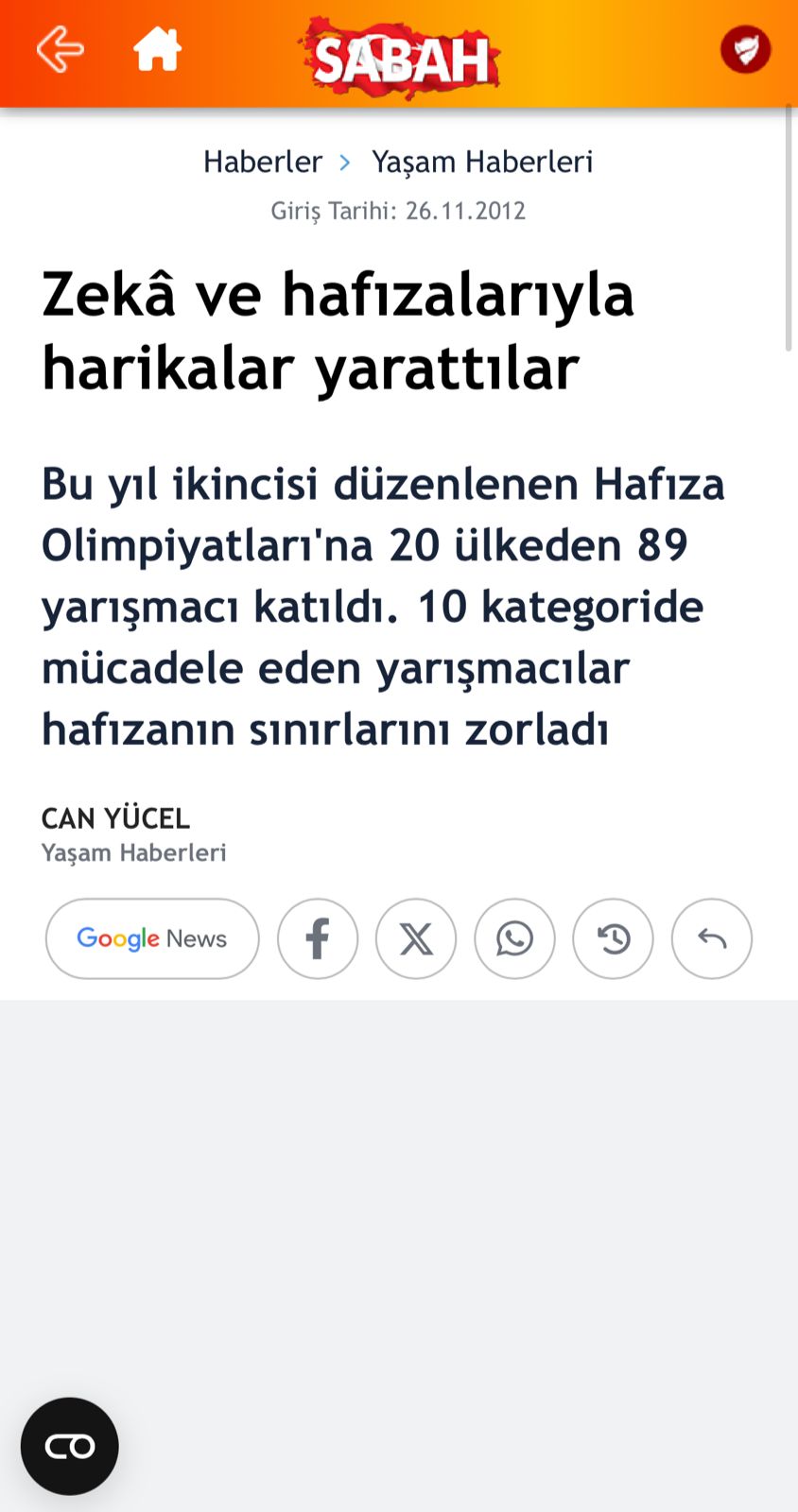The image size is (798, 1512).
Task: Share the article on Facebook
Action: point(318,938)
